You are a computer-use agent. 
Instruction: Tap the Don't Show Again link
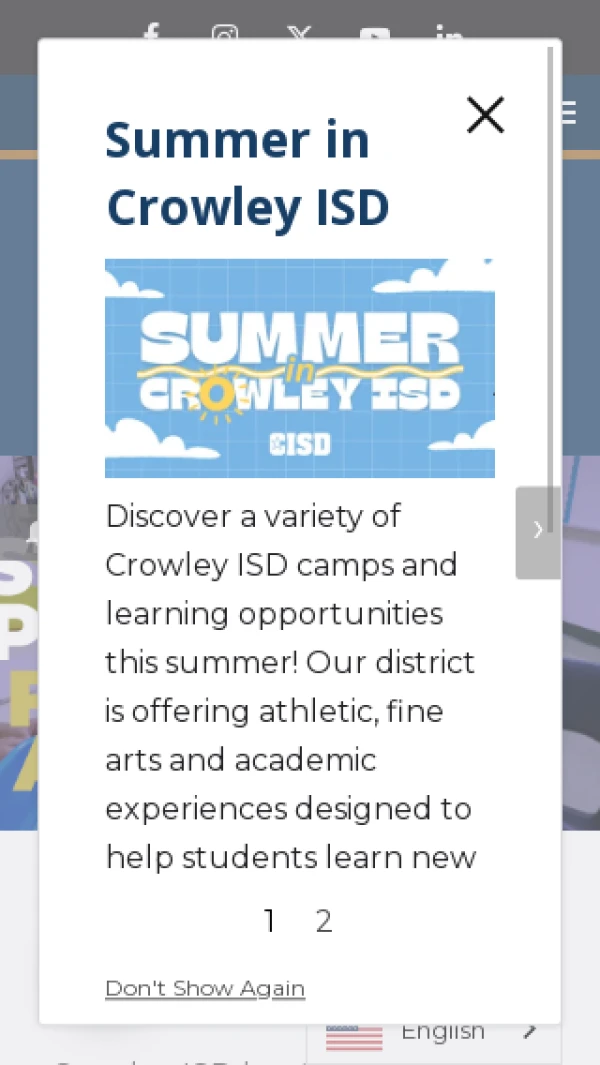(x=205, y=988)
